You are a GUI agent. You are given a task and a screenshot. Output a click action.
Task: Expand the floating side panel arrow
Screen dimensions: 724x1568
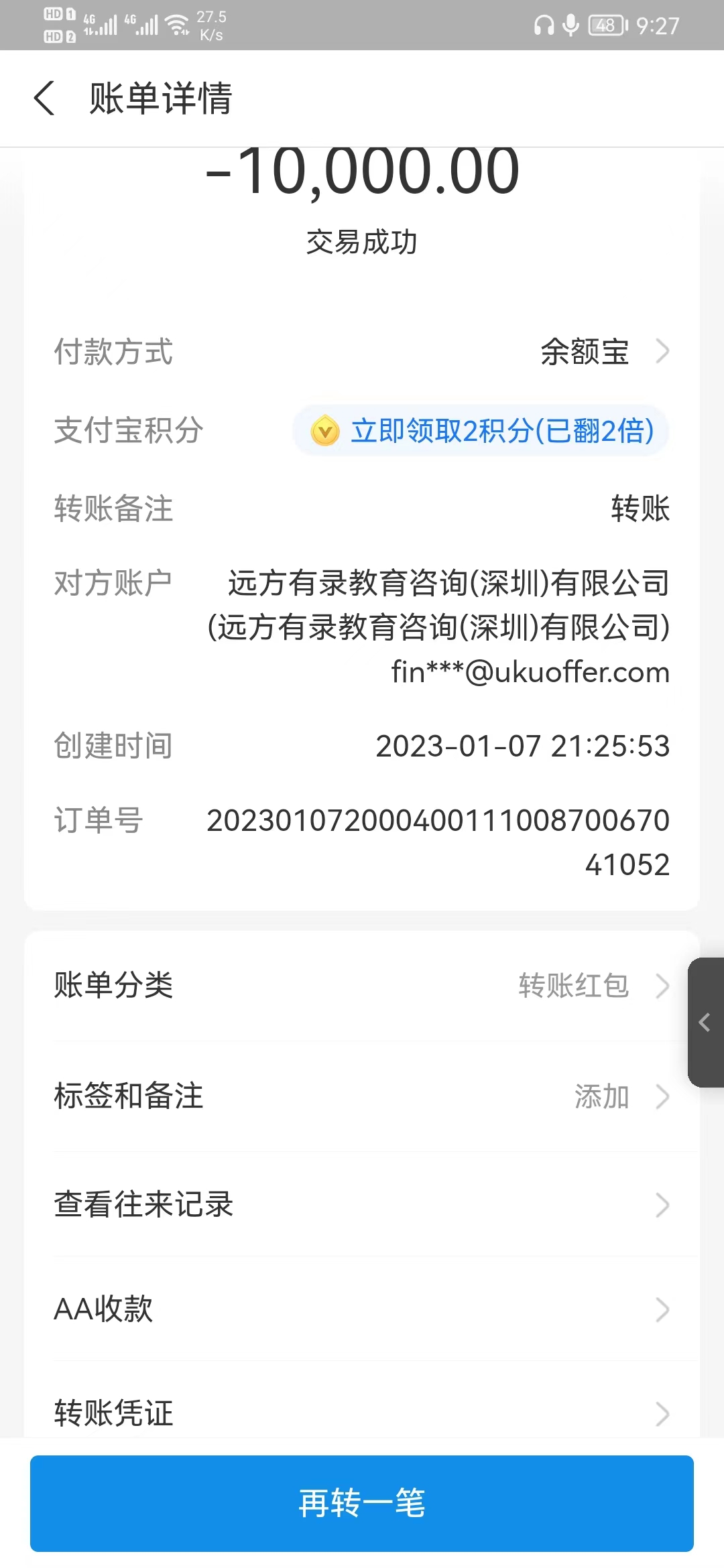click(705, 1022)
